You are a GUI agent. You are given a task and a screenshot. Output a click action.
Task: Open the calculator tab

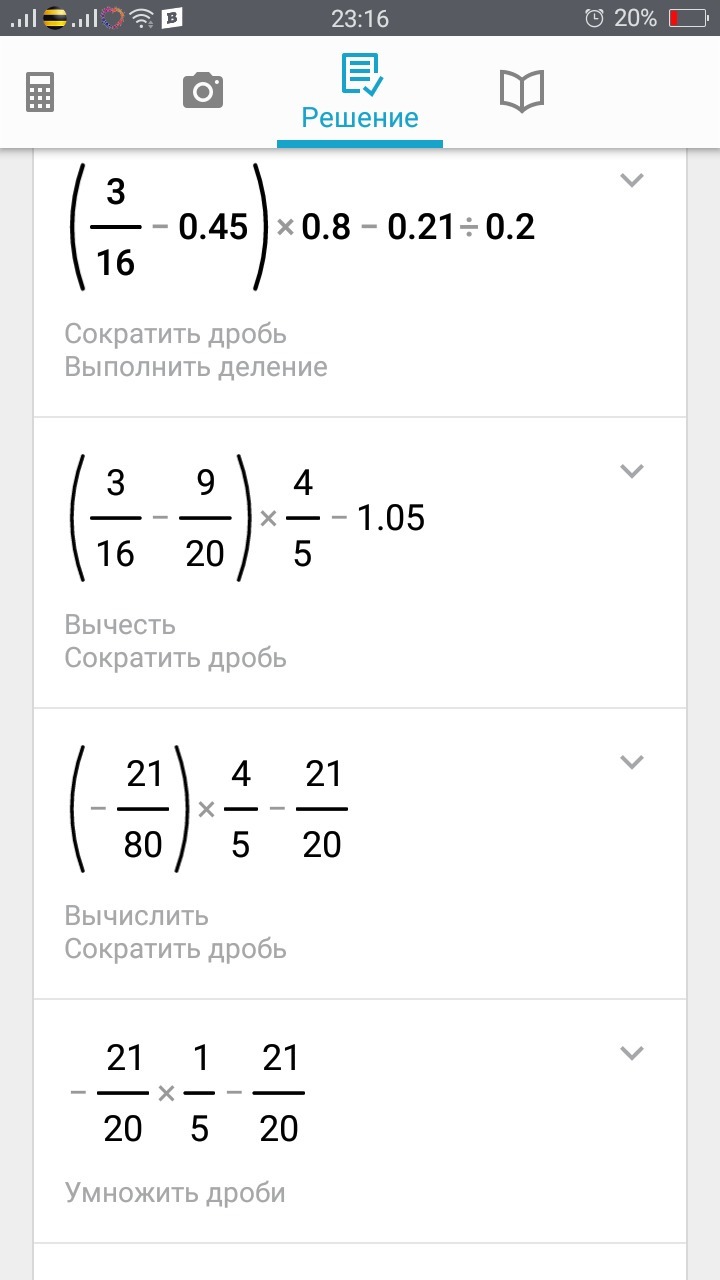(40, 93)
